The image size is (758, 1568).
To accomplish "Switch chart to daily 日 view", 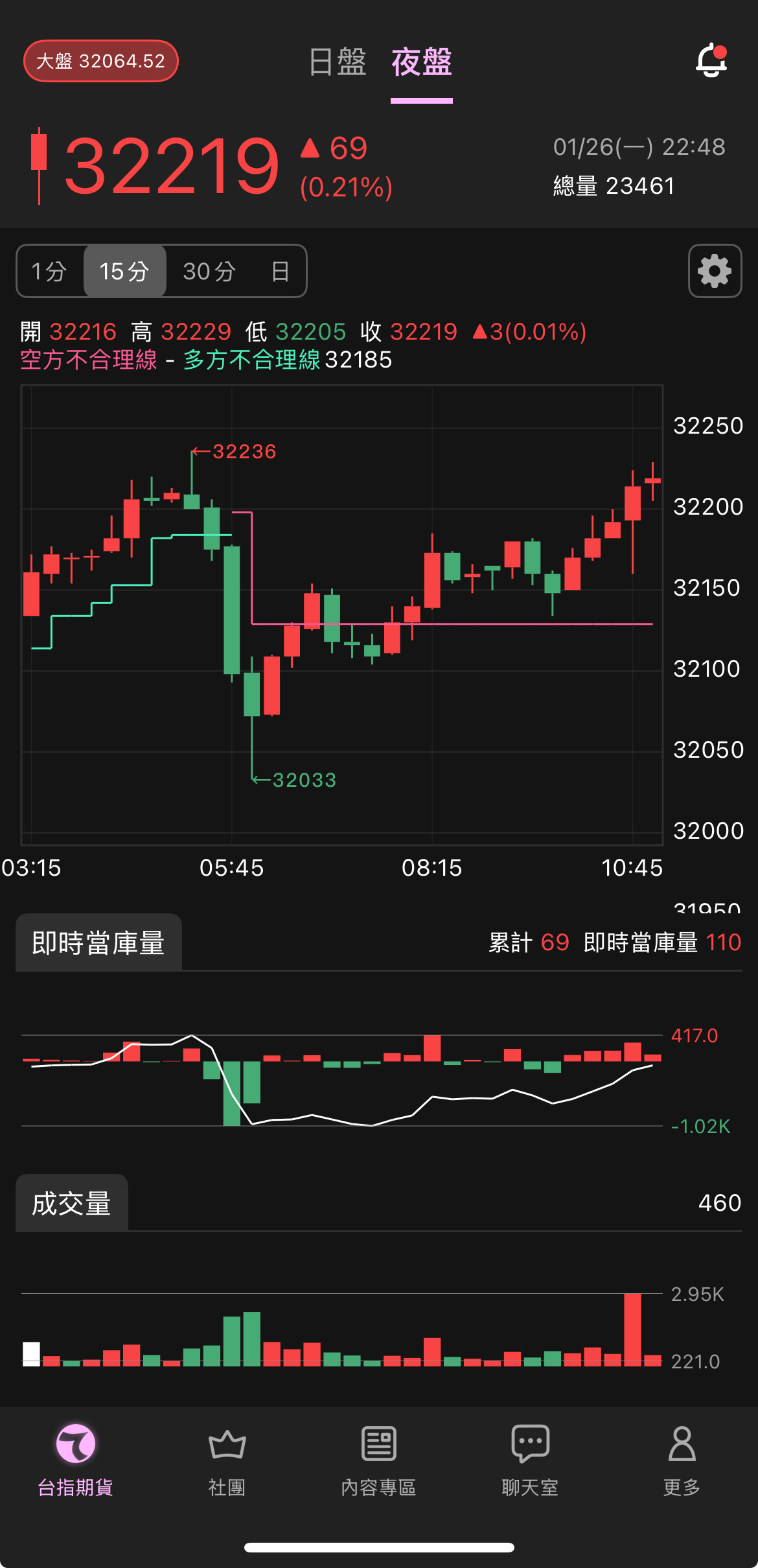I will pyautogui.click(x=280, y=271).
